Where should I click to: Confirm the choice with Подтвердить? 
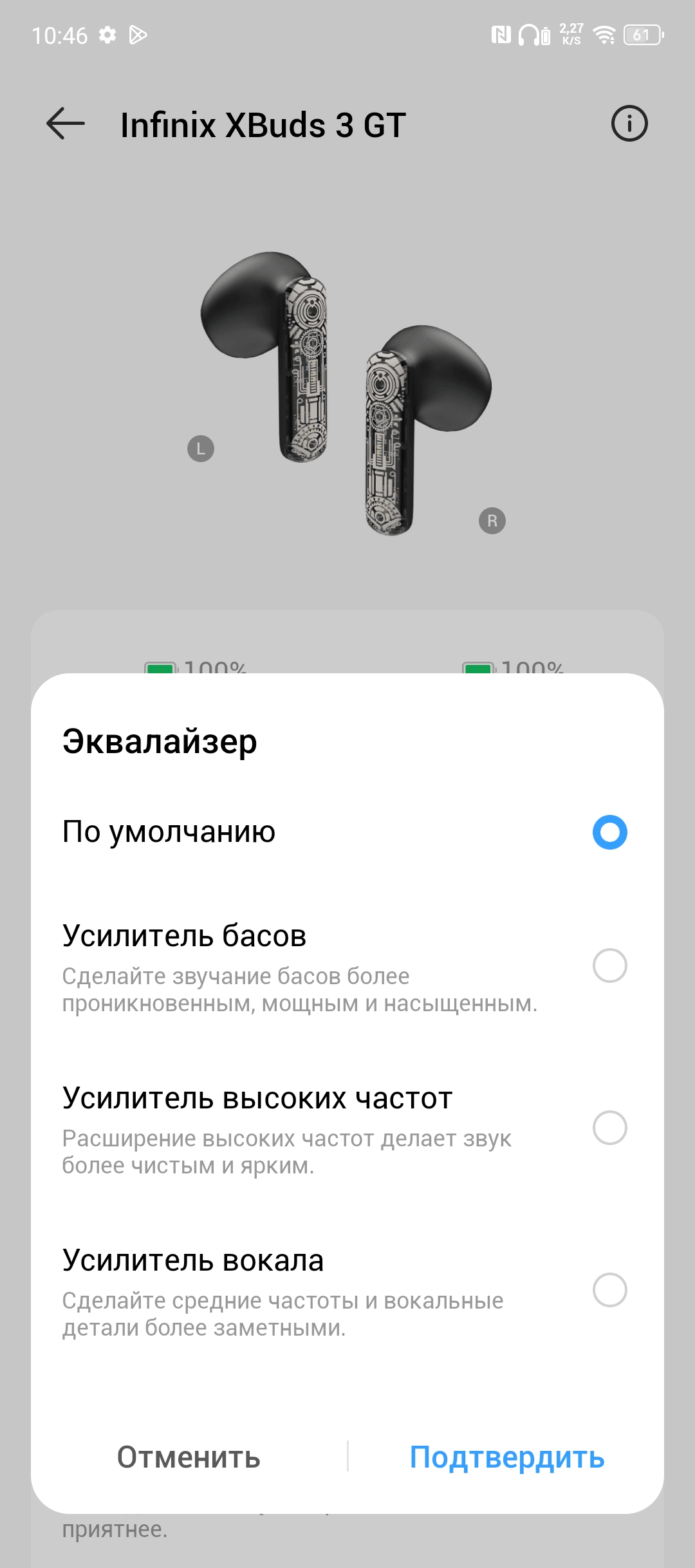tap(507, 1457)
